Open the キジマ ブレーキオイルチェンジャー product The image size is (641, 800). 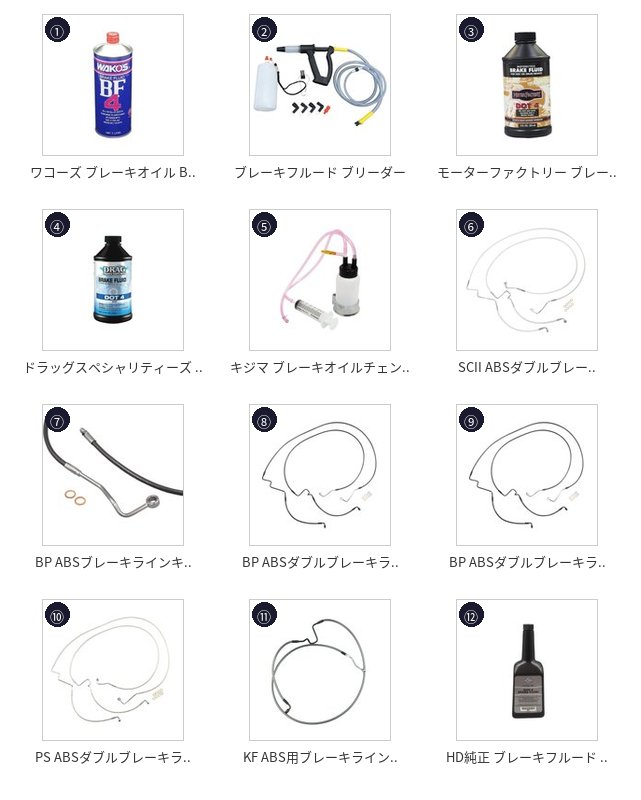point(320,280)
